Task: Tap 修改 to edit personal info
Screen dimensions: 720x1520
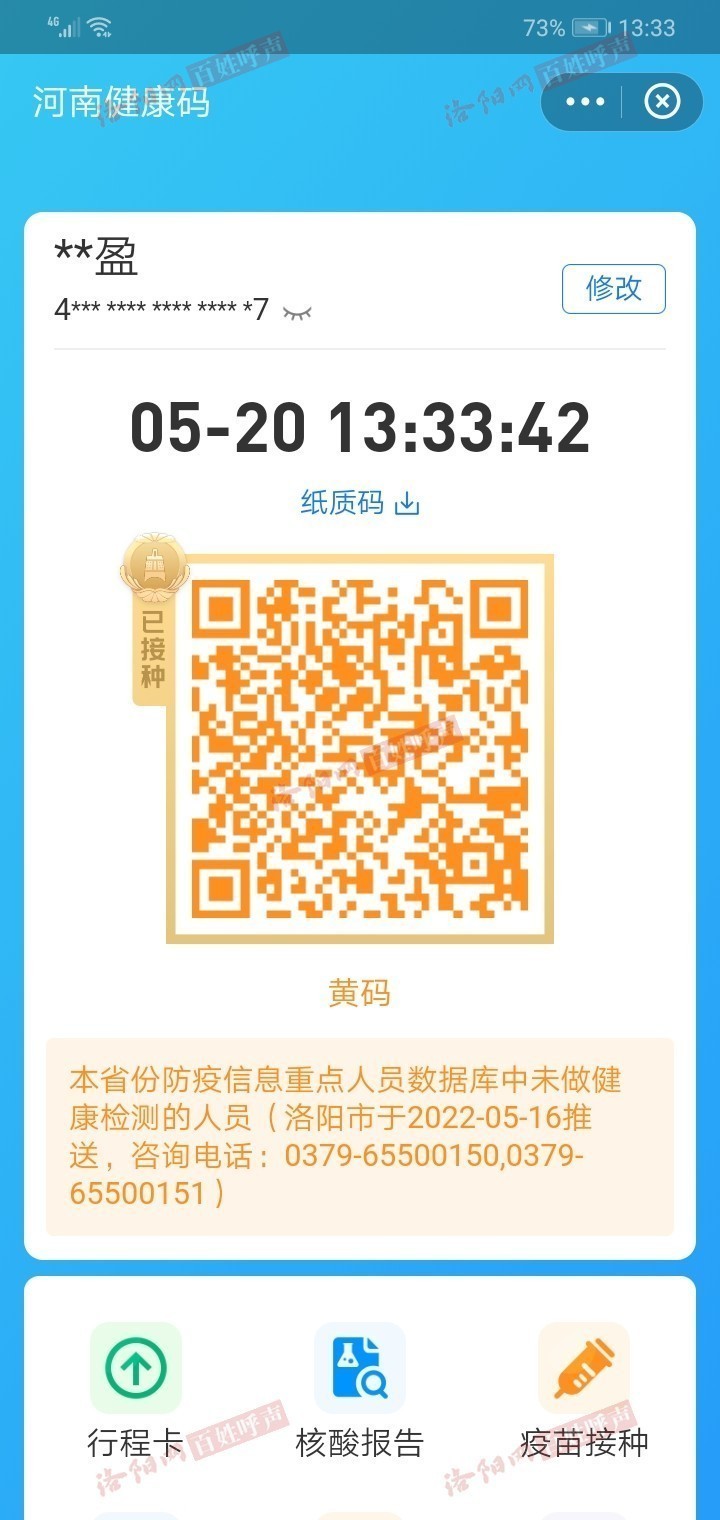Action: tap(613, 289)
